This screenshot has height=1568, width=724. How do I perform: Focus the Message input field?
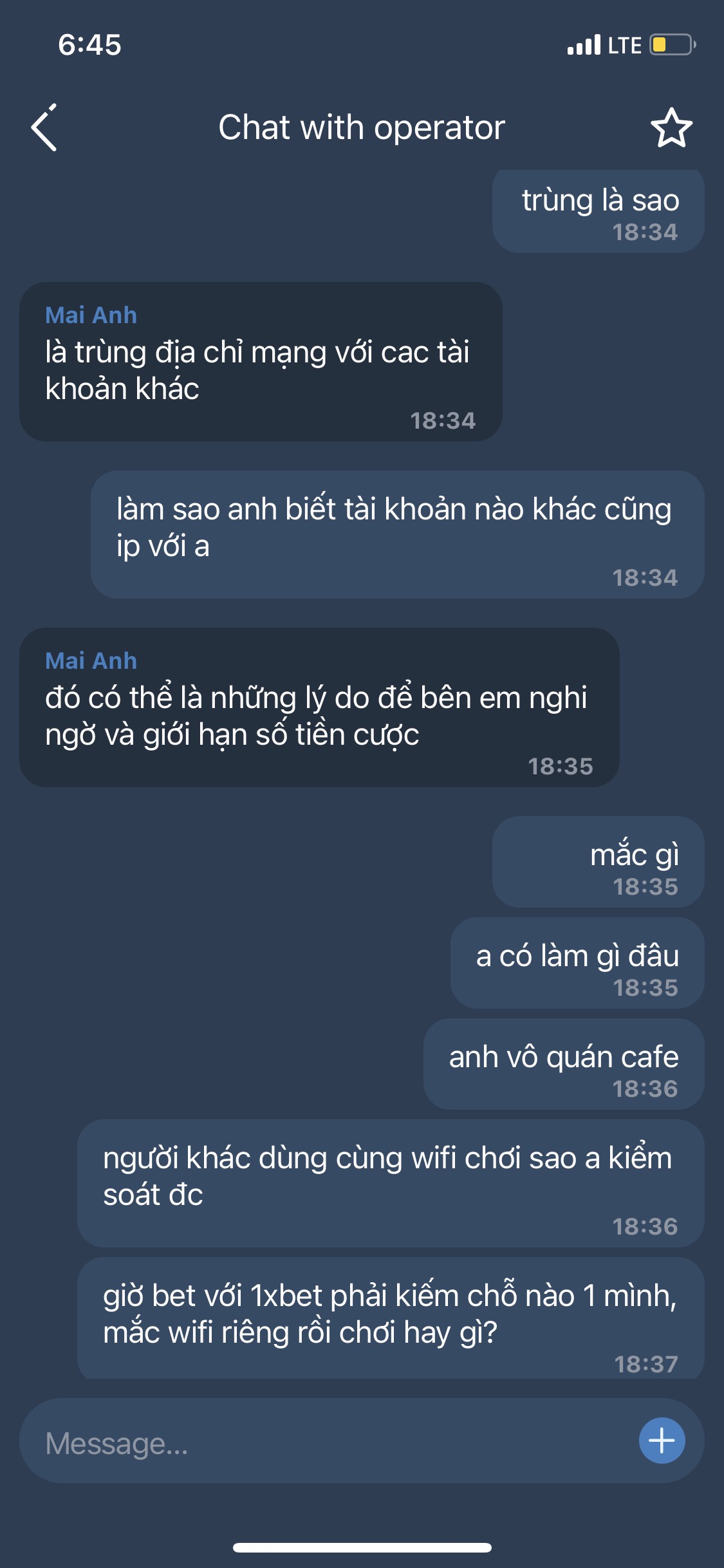tap(322, 1442)
